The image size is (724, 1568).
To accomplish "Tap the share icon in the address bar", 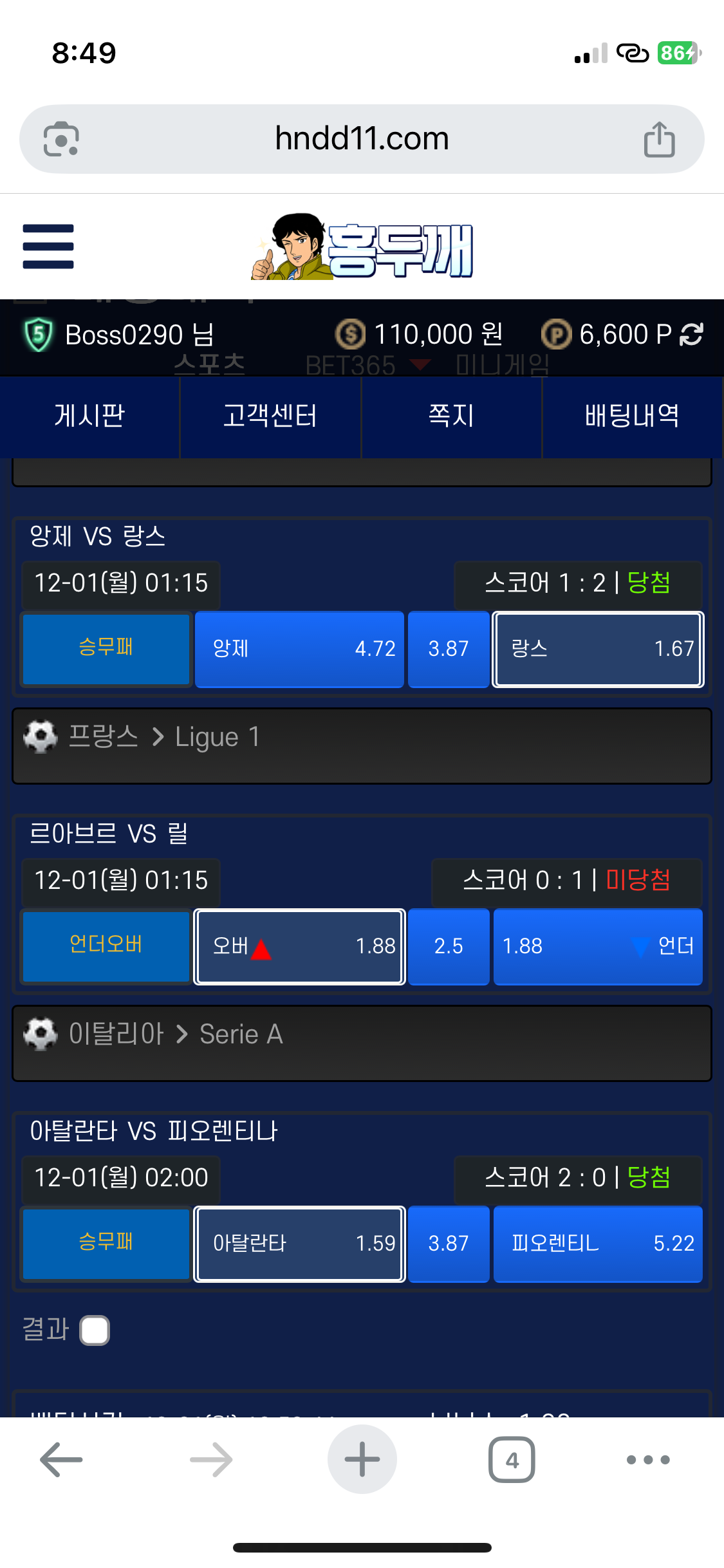I will [659, 139].
